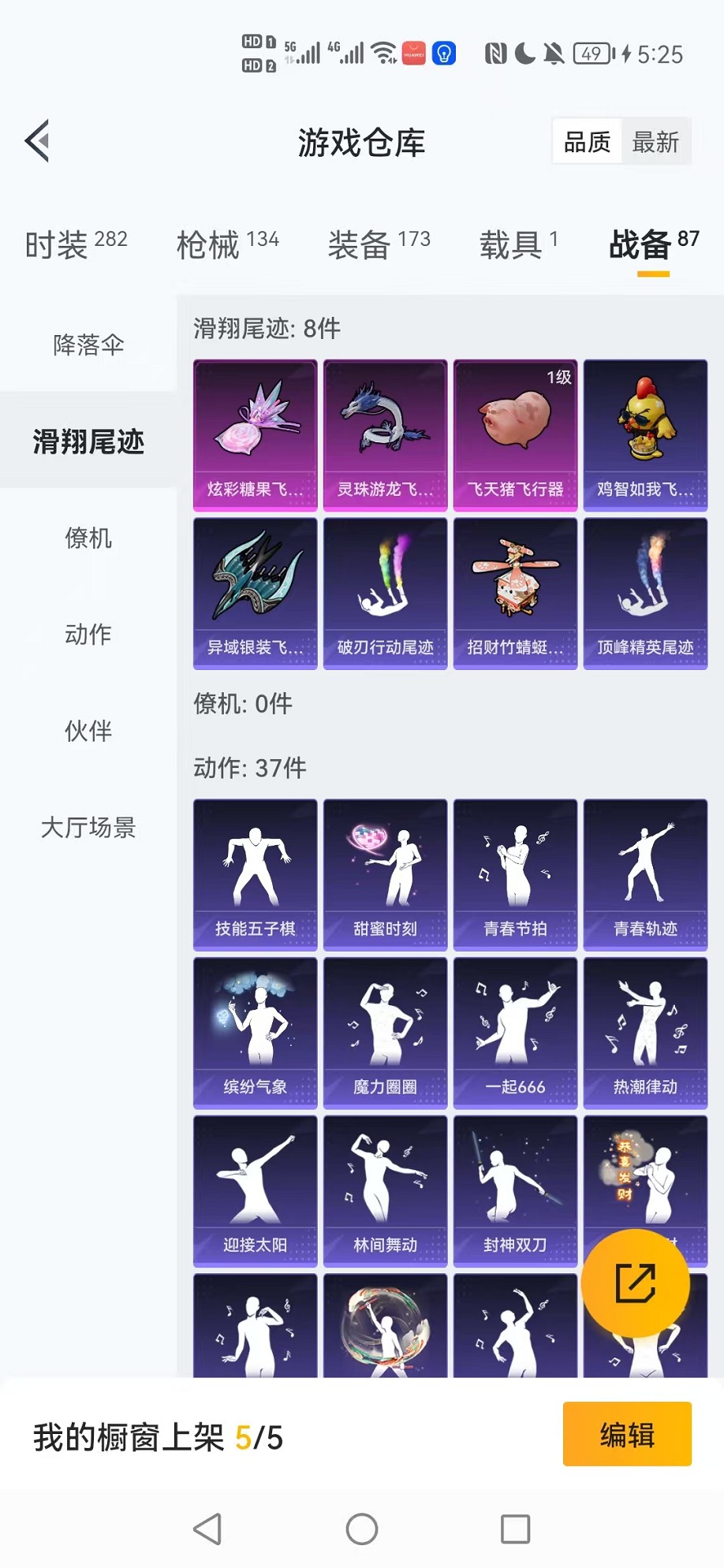Jump to the 僚机 category
The image size is (724, 1568).
[x=88, y=538]
